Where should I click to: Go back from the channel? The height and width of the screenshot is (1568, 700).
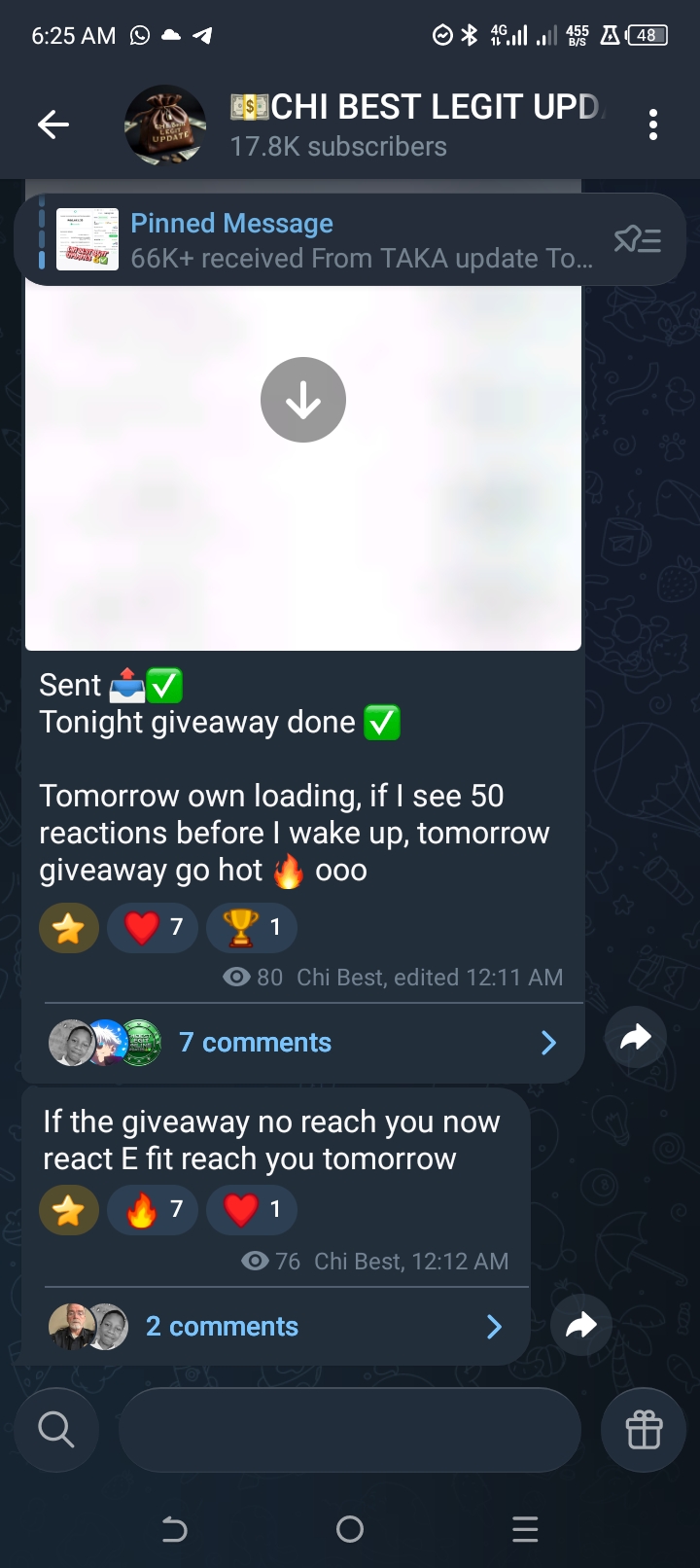pos(53,125)
